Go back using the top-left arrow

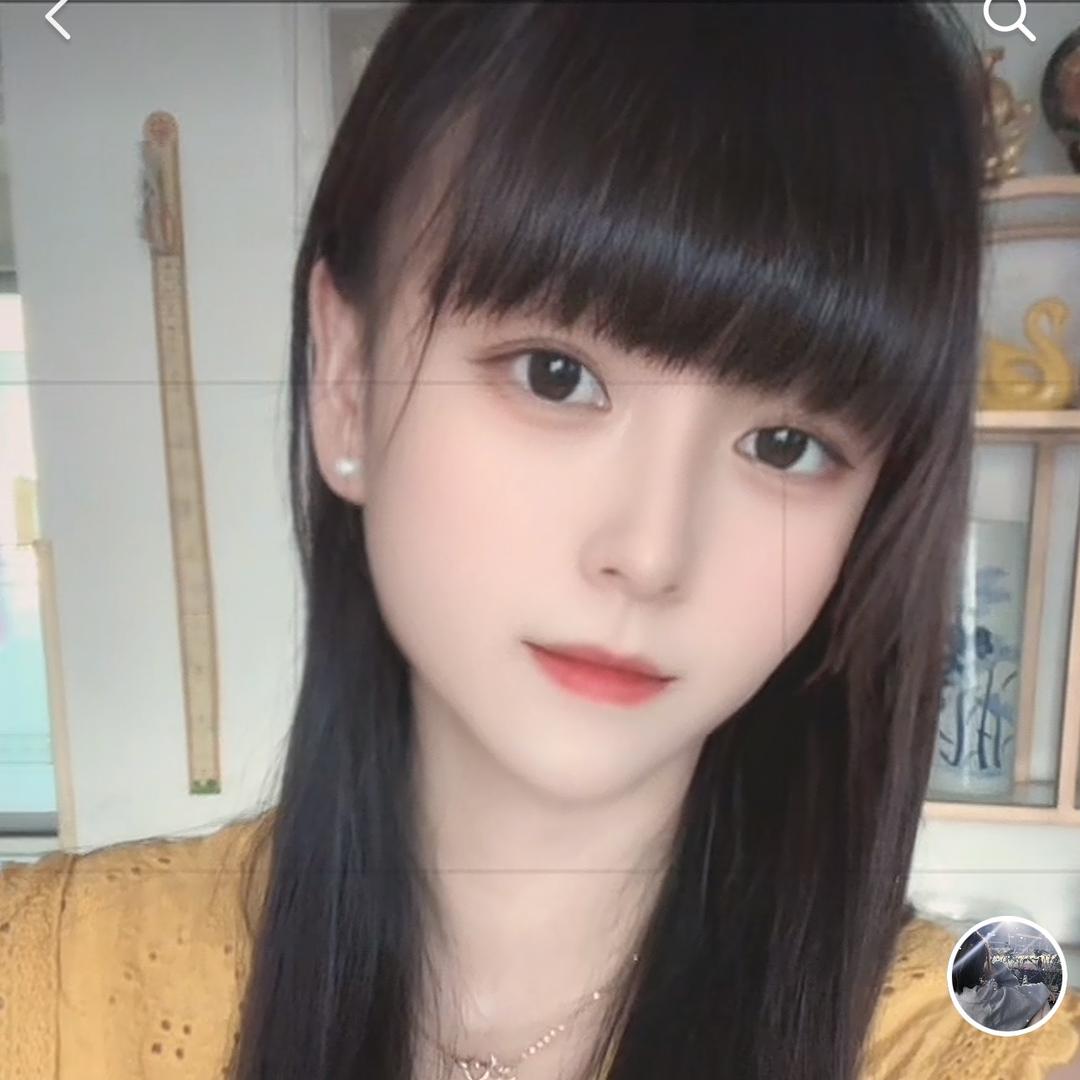pyautogui.click(x=58, y=19)
